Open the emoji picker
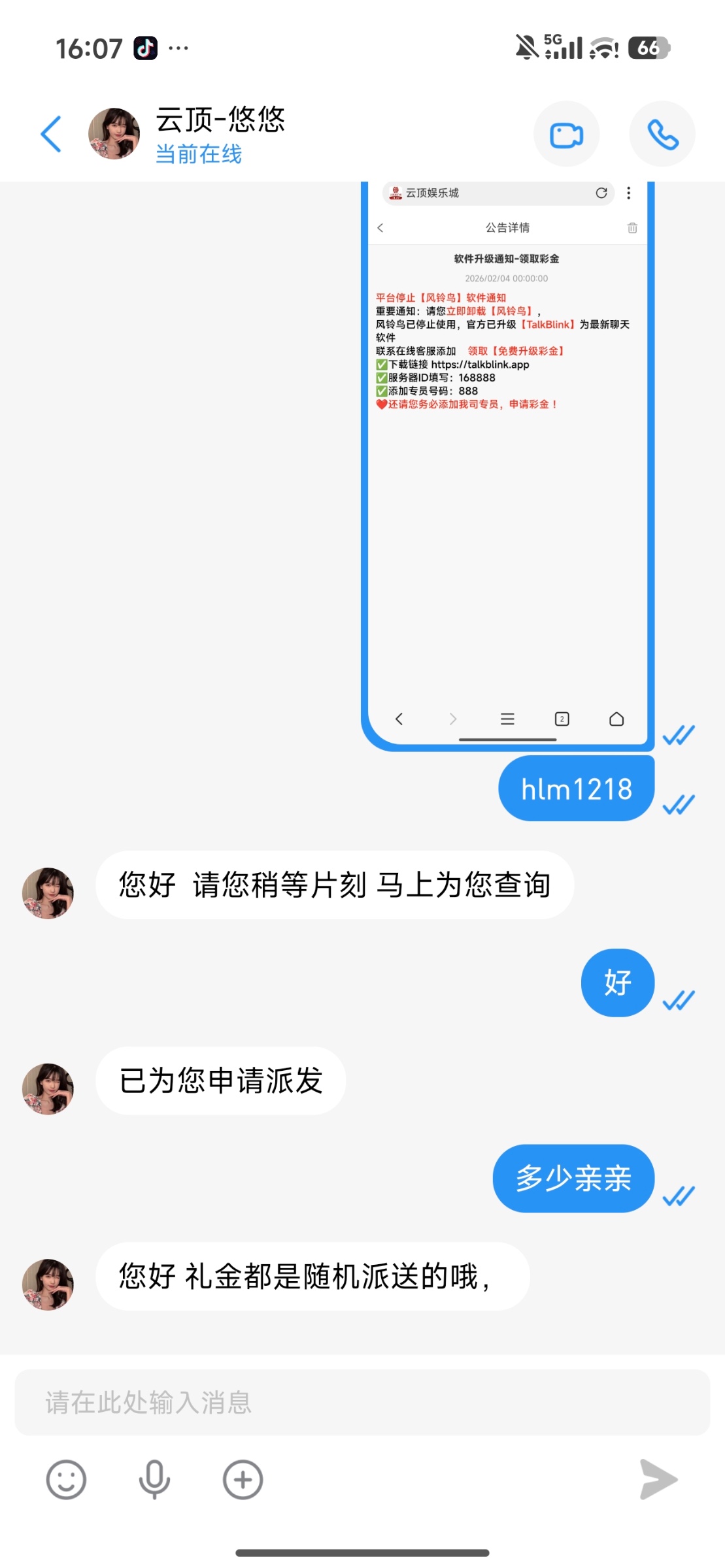 click(66, 1480)
